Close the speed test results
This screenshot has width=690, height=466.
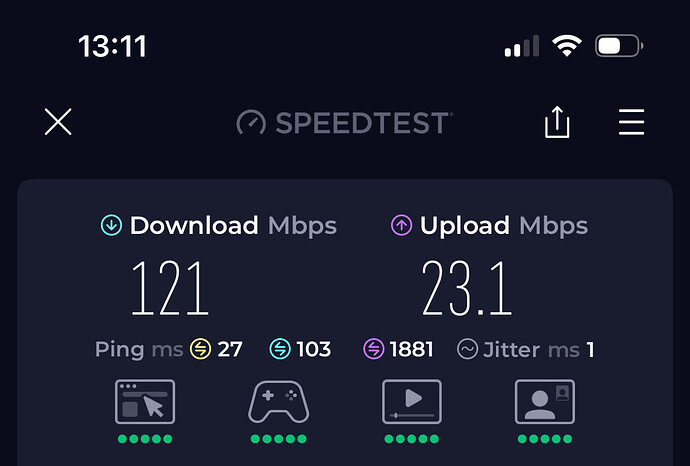pos(58,122)
